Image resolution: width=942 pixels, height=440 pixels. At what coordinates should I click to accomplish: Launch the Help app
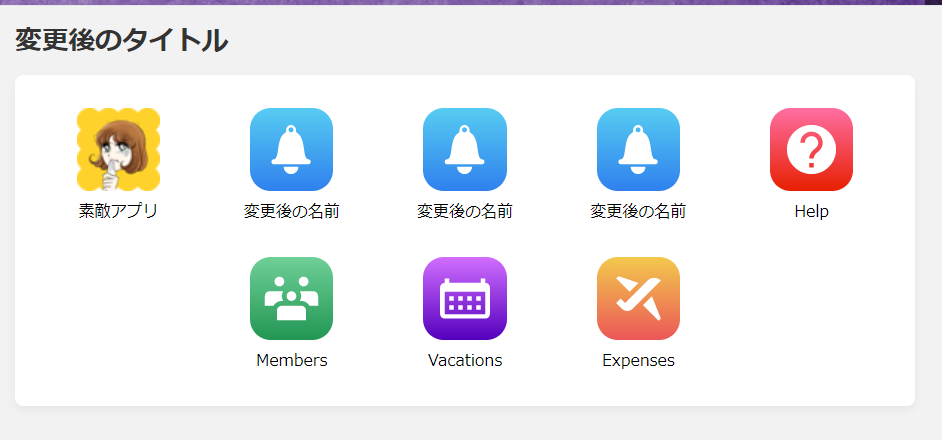click(x=811, y=150)
